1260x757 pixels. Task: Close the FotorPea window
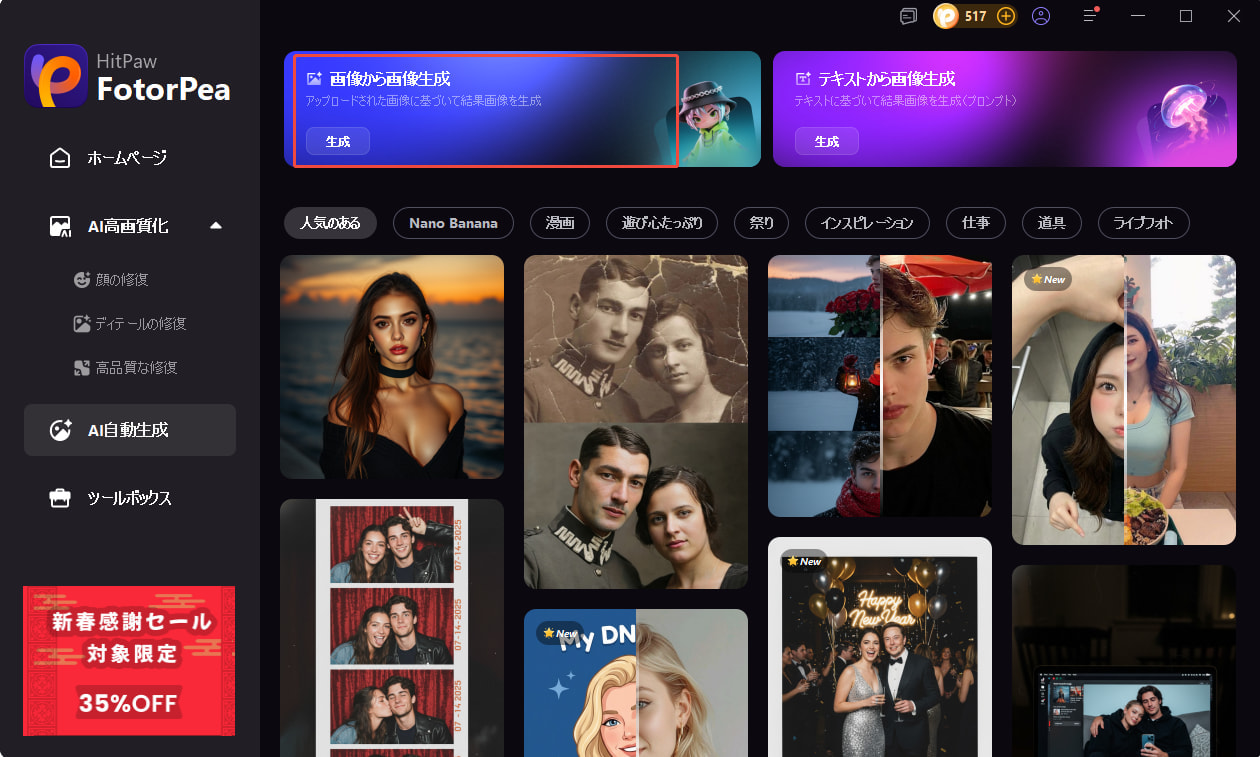click(1233, 16)
